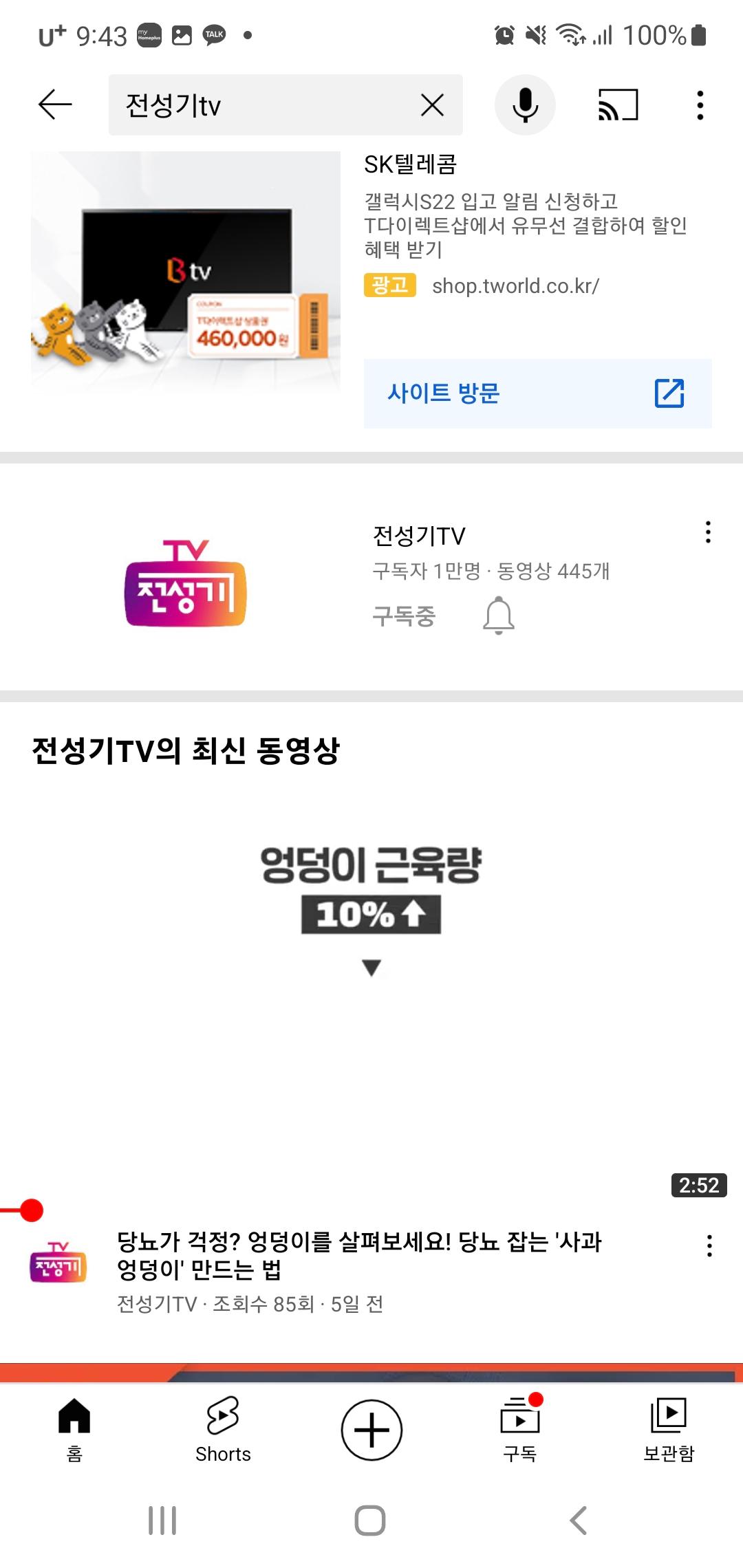Image resolution: width=743 pixels, height=1568 pixels.
Task: Open the cast to device option
Action: pyautogui.click(x=618, y=105)
